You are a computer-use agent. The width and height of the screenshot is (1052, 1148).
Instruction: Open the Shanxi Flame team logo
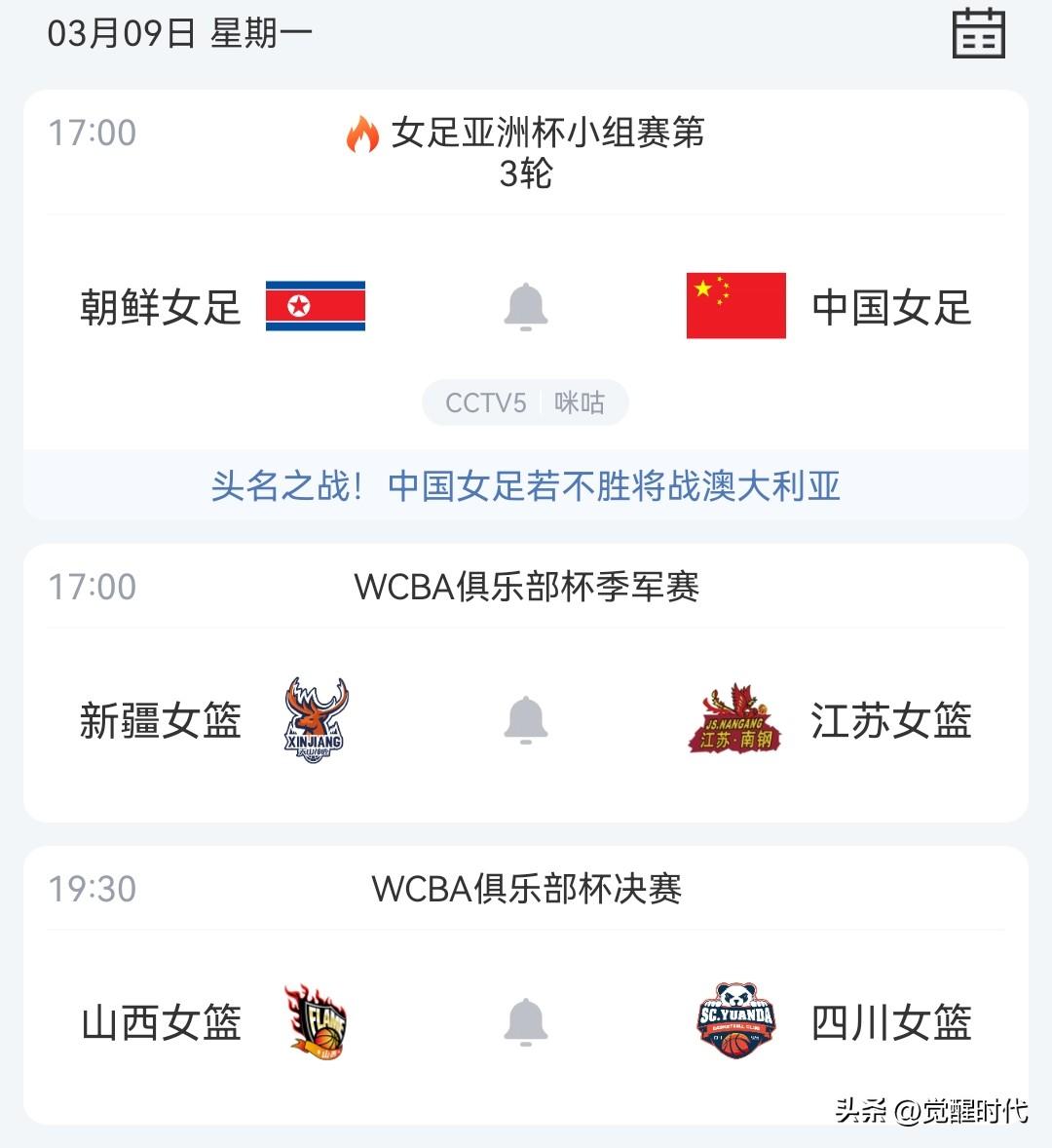coord(314,1022)
